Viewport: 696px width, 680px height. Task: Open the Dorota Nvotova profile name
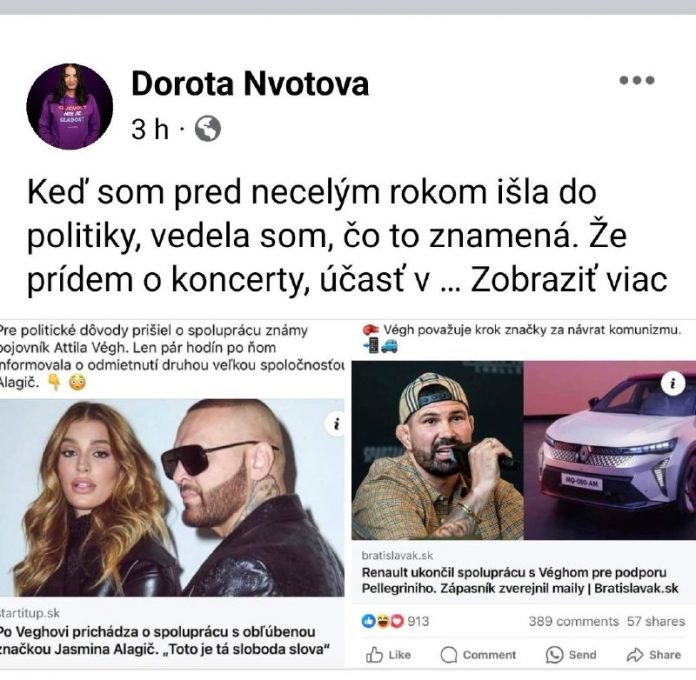click(249, 84)
